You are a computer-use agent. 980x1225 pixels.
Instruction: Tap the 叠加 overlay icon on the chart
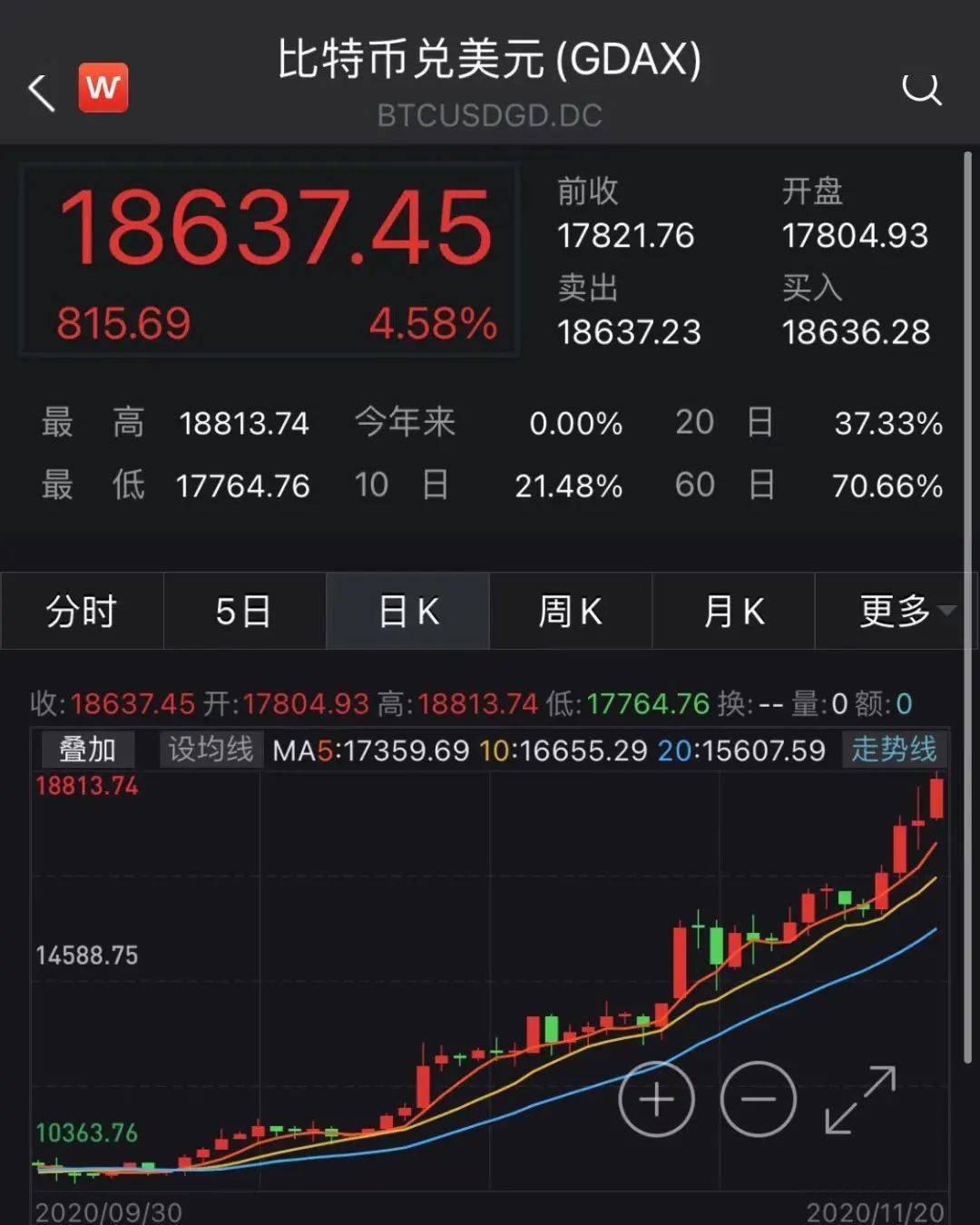click(88, 750)
